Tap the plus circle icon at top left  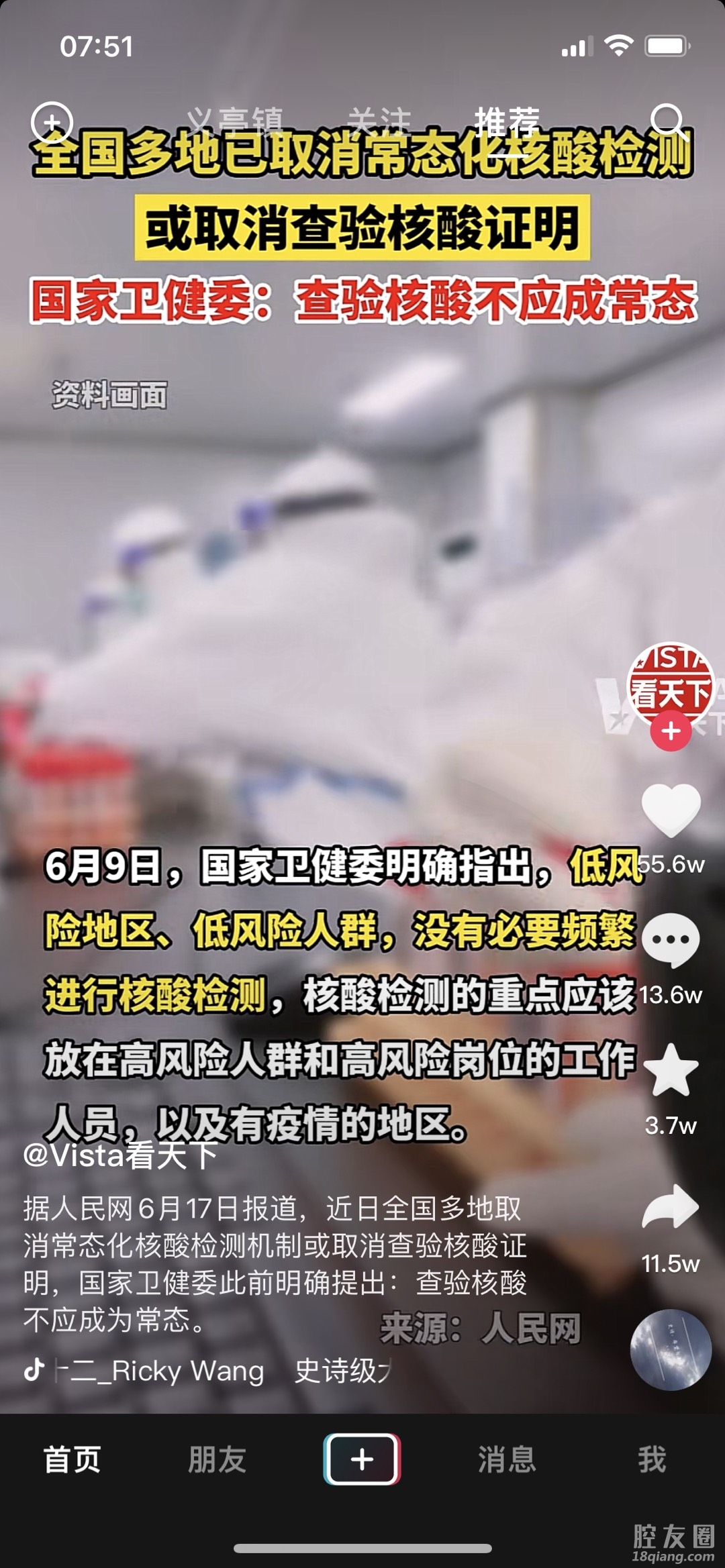[x=52, y=123]
